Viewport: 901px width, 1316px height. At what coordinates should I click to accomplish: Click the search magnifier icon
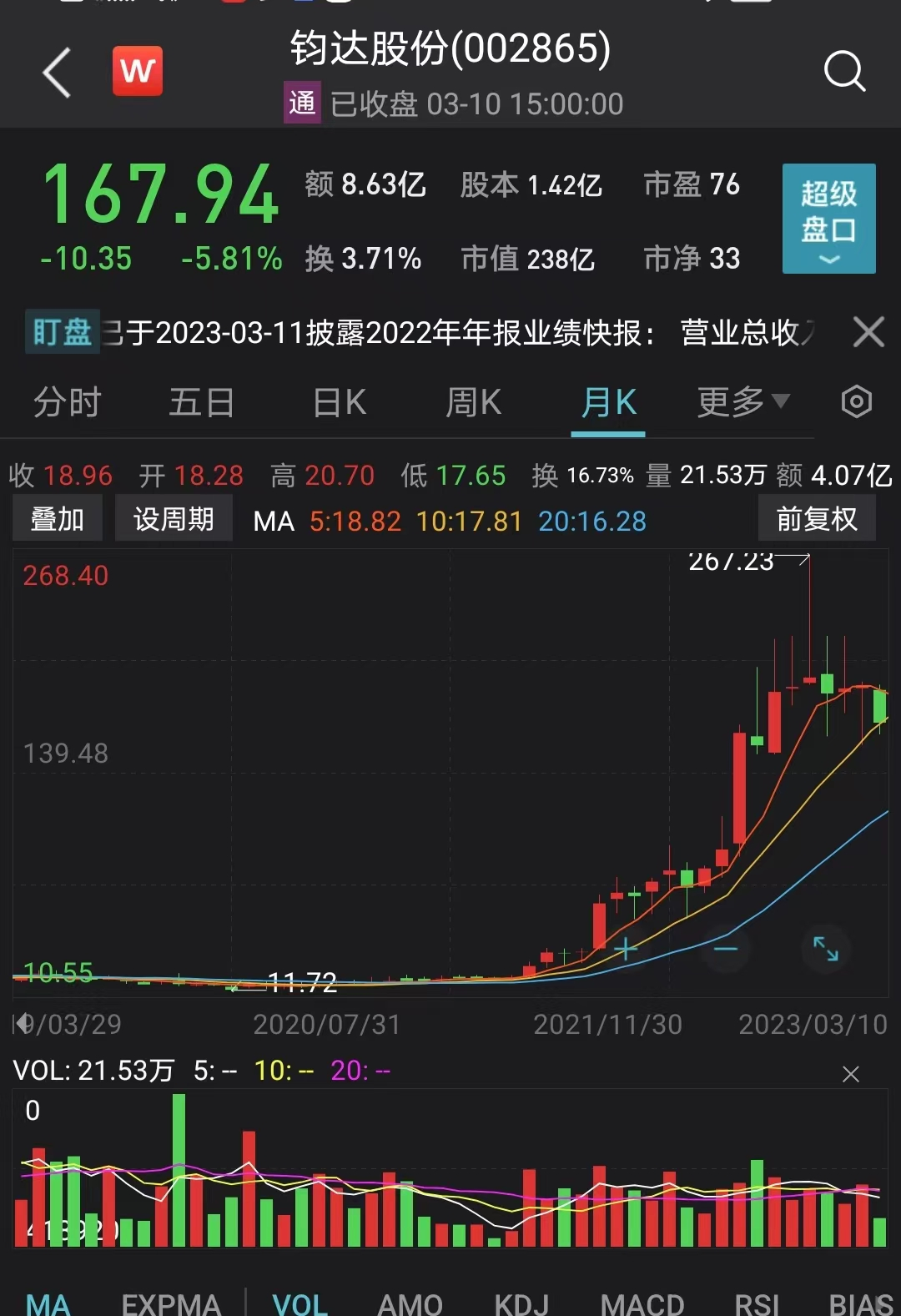click(x=845, y=72)
